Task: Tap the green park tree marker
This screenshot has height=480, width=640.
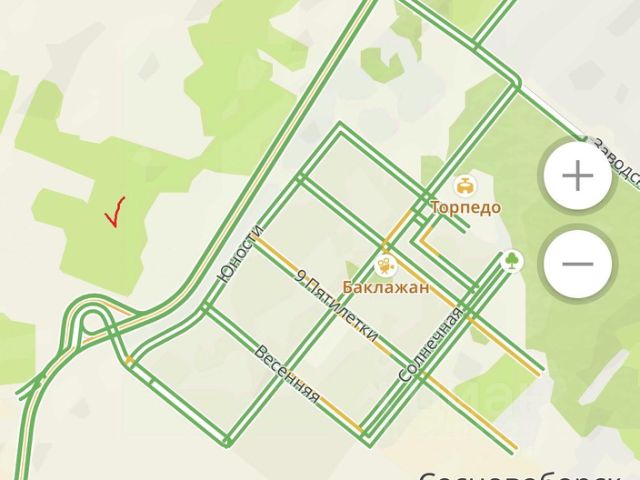Action: point(512,262)
